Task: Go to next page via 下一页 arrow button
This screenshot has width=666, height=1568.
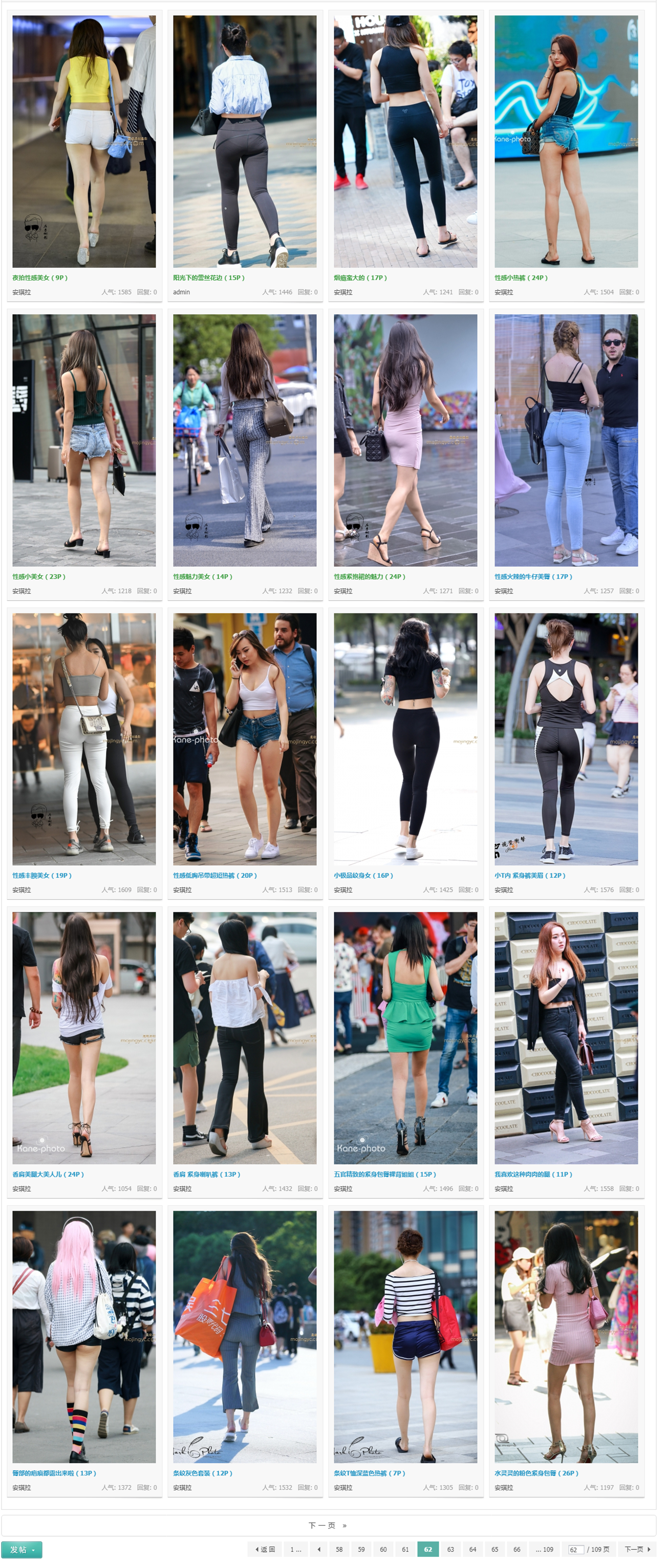Action: tap(637, 1549)
